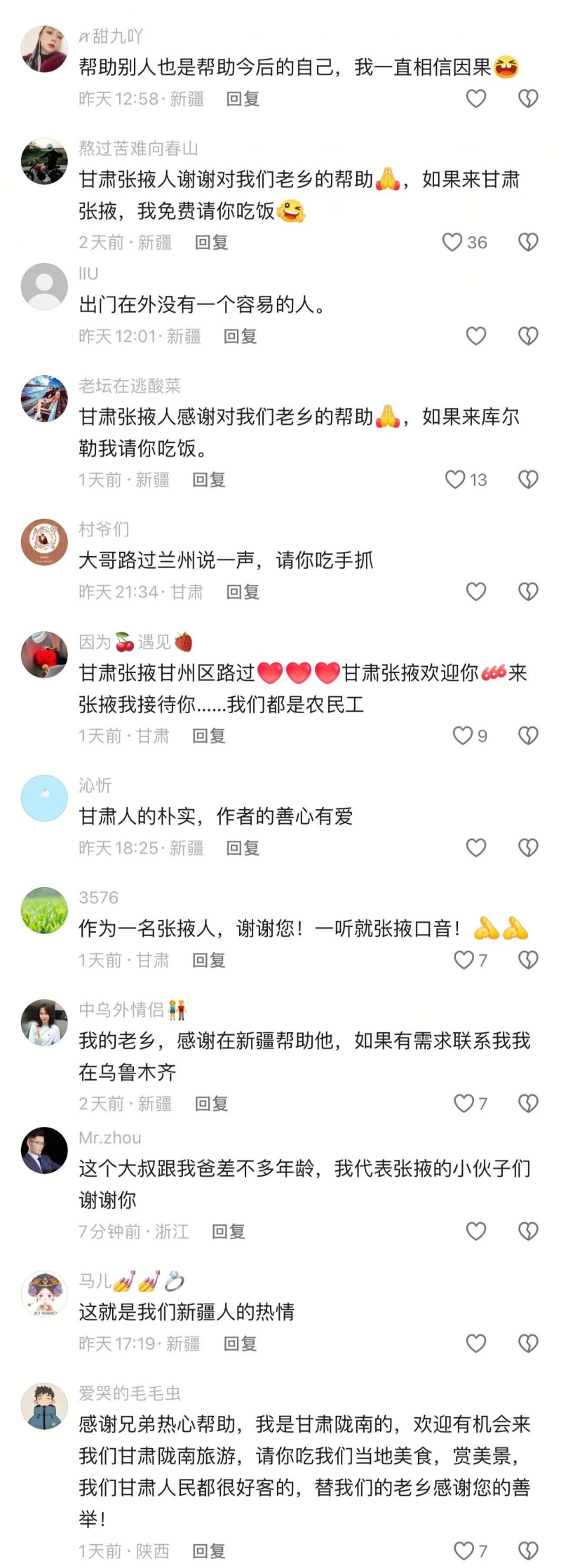Like the comment by 村爷们
The image size is (561, 1568).
tap(476, 592)
